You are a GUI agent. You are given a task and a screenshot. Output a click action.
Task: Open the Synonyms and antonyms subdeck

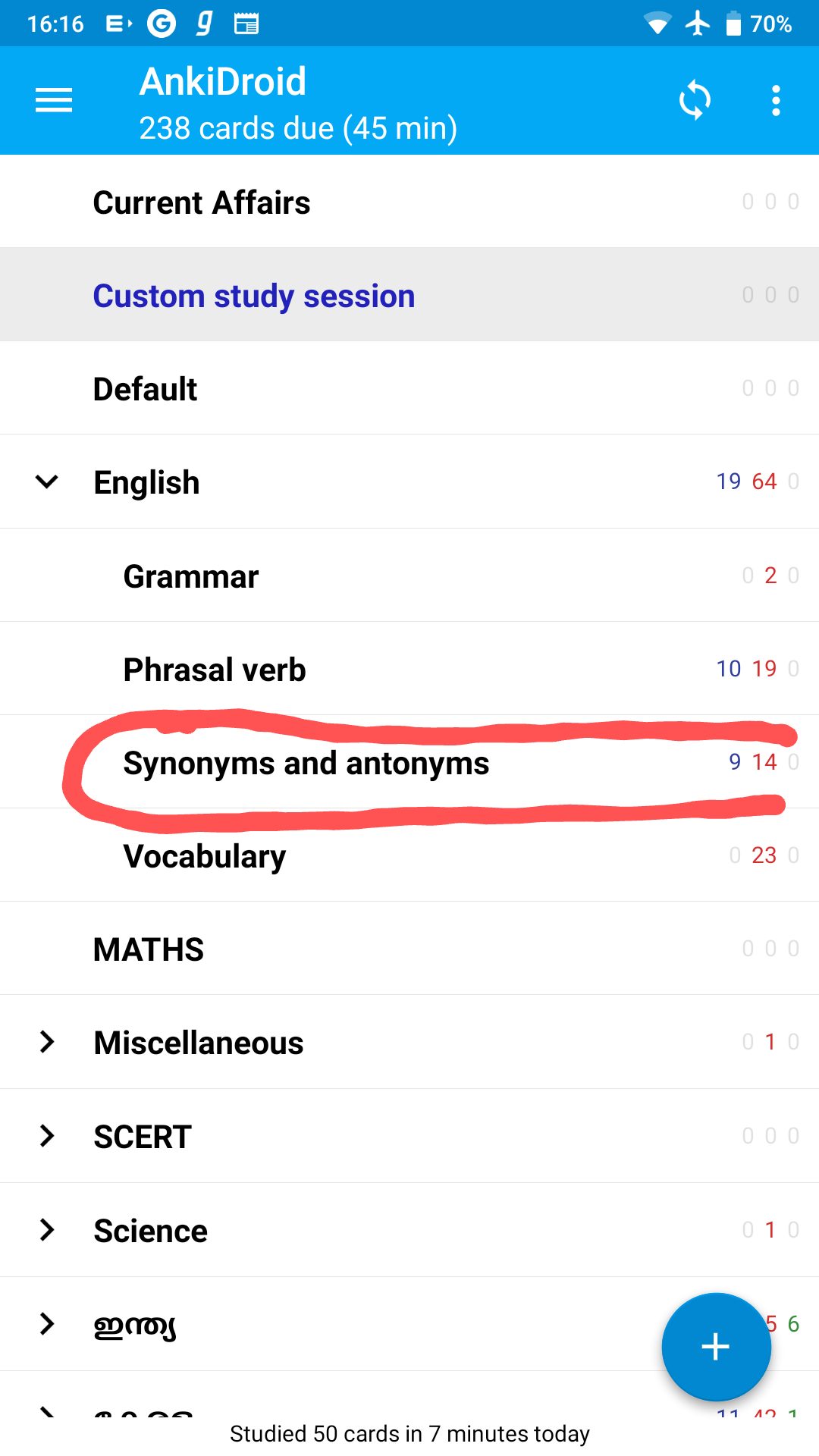click(306, 763)
